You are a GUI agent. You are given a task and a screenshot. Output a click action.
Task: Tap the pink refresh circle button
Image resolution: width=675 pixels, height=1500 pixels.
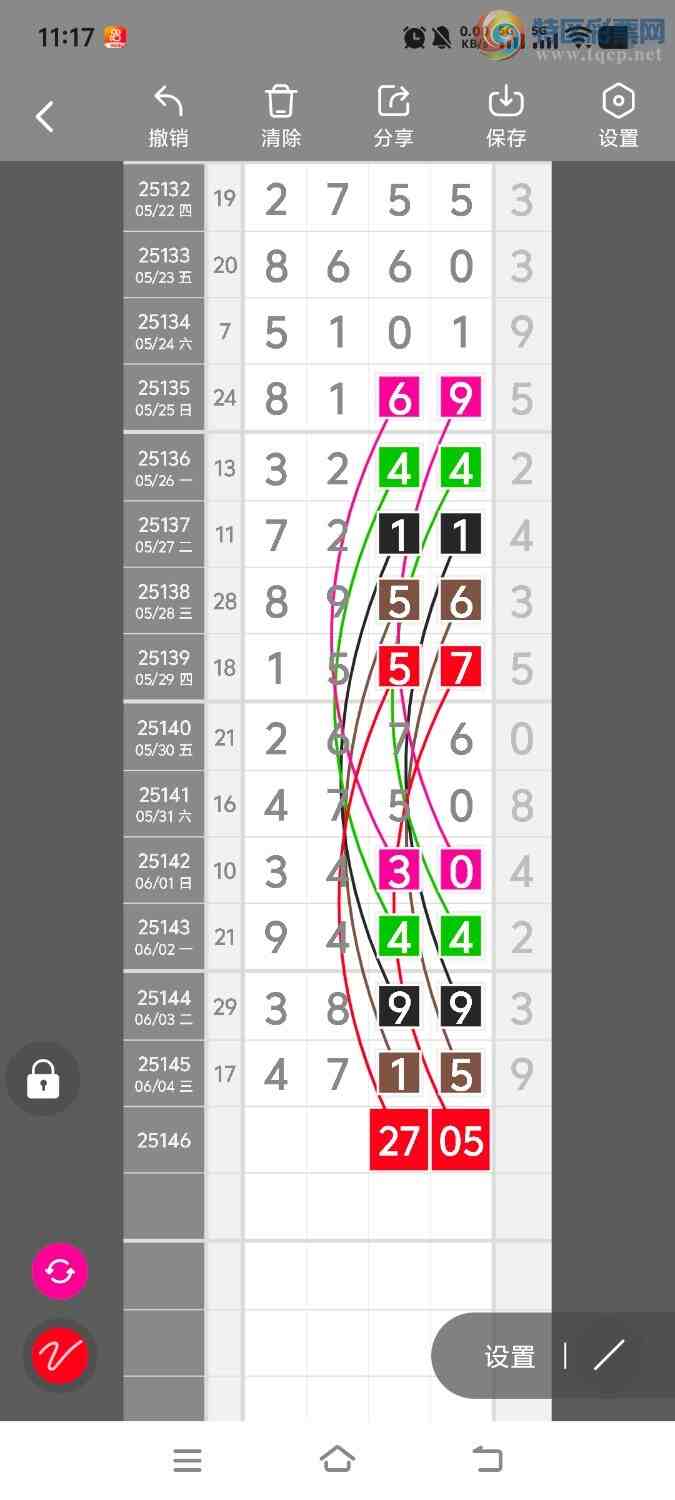(60, 1271)
